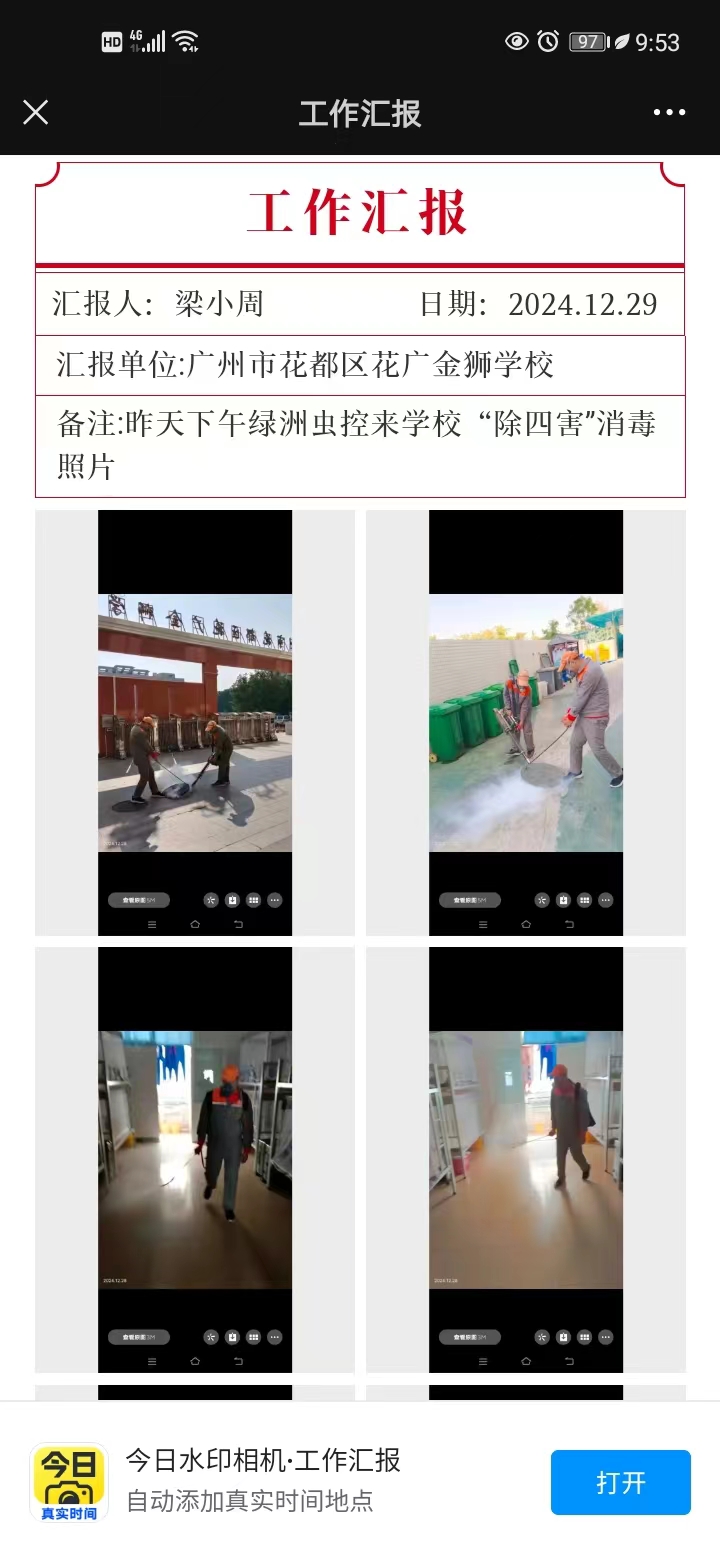Open the green trash bins spraying photo
The width and height of the screenshot is (720, 1560).
point(525,723)
